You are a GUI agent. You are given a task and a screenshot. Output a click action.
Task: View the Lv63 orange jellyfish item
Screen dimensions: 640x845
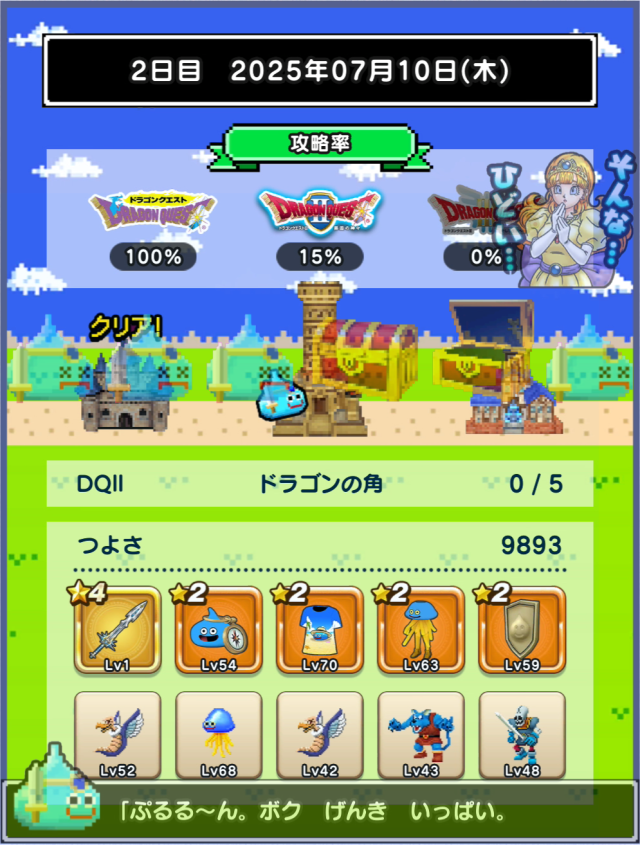(x=420, y=631)
